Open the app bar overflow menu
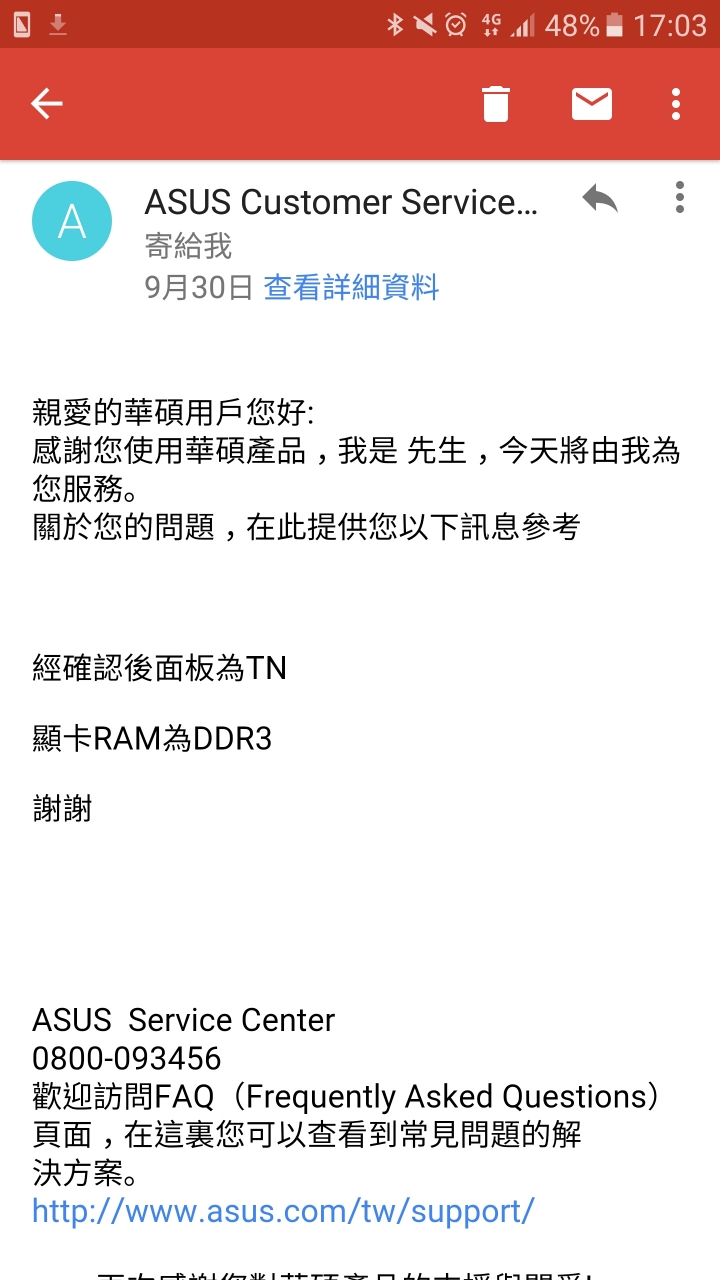 click(x=677, y=104)
